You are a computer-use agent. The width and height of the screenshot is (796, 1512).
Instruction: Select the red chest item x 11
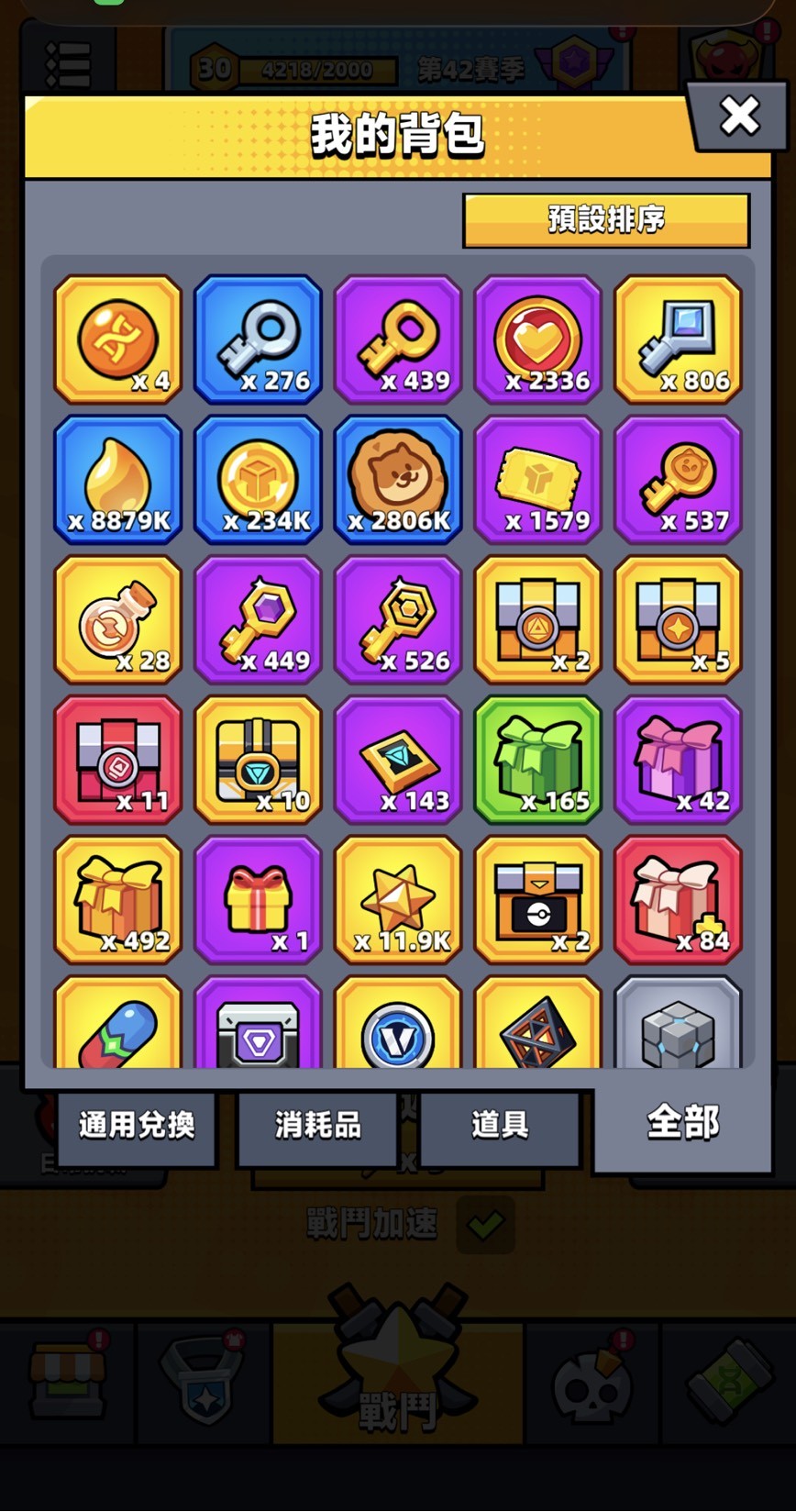(118, 761)
